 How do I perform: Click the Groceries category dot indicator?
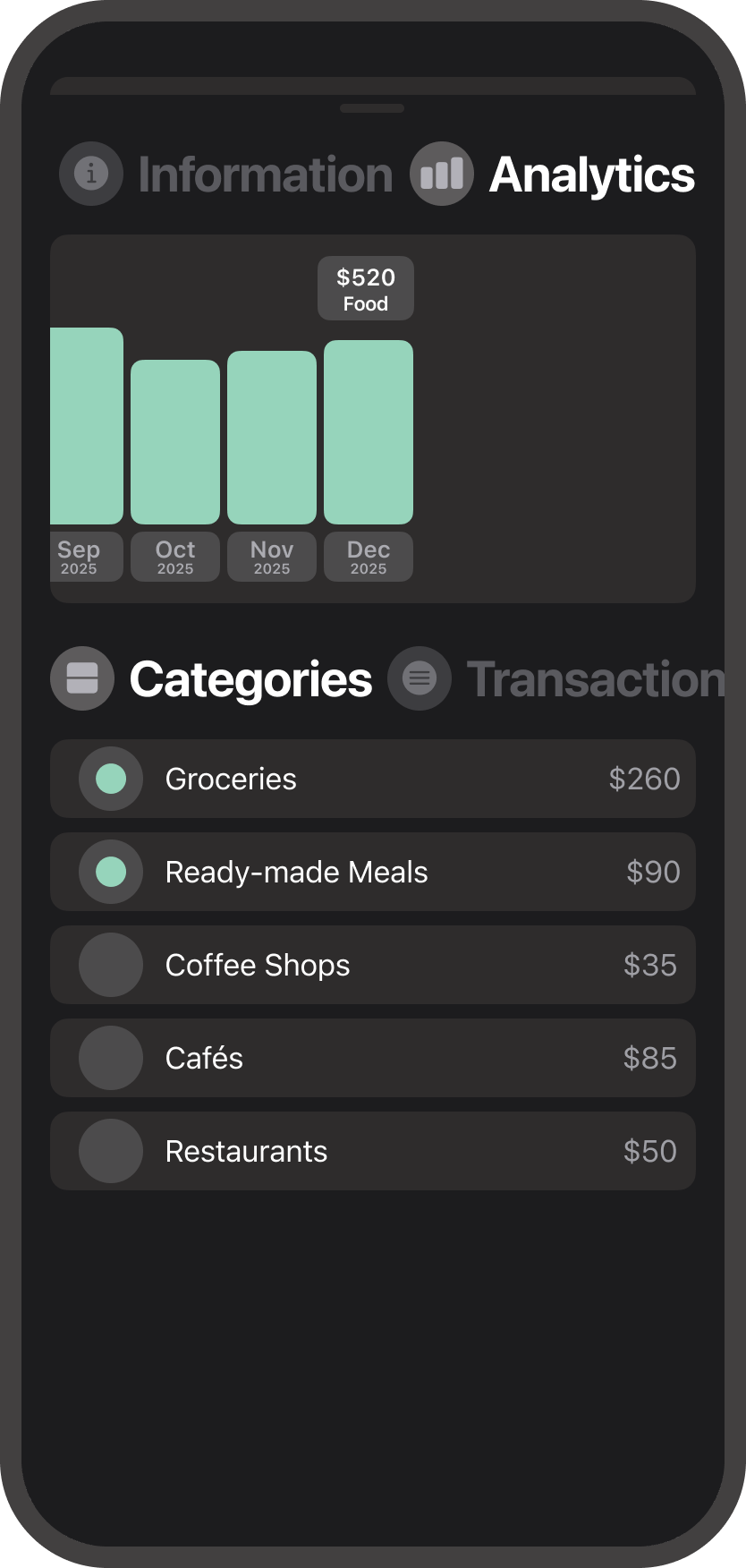110,779
